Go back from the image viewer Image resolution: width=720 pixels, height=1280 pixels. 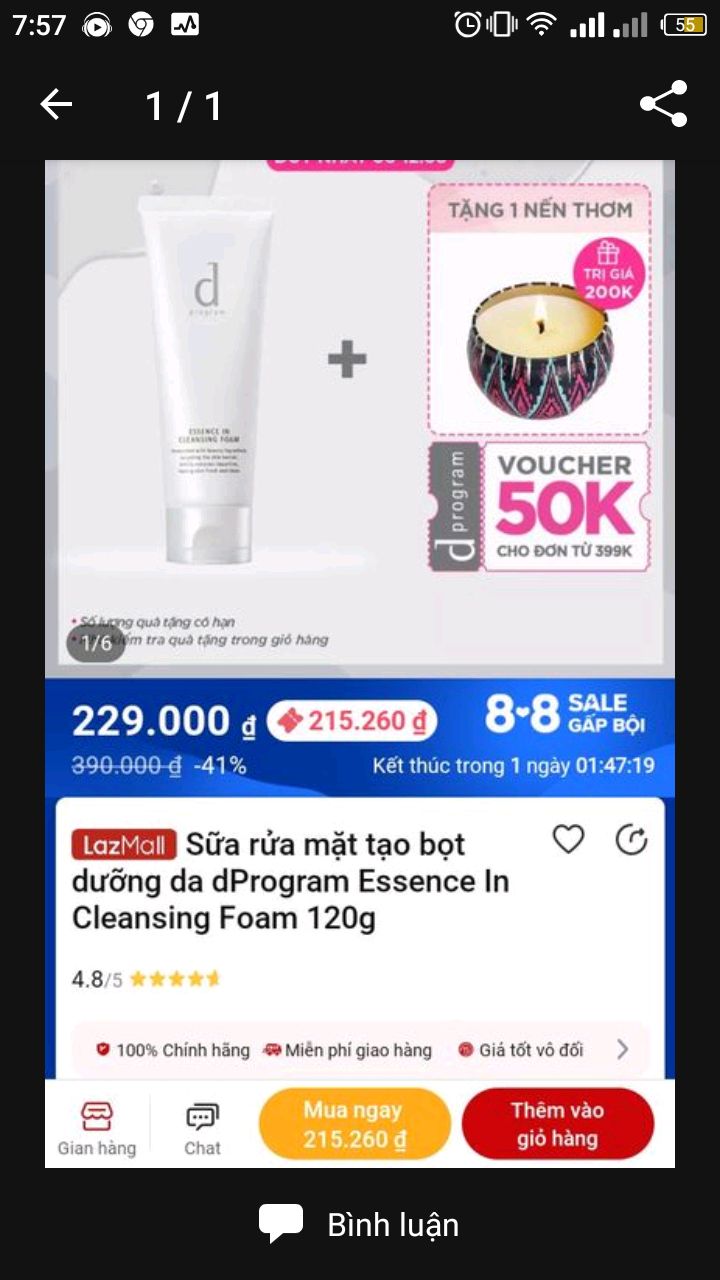point(56,105)
